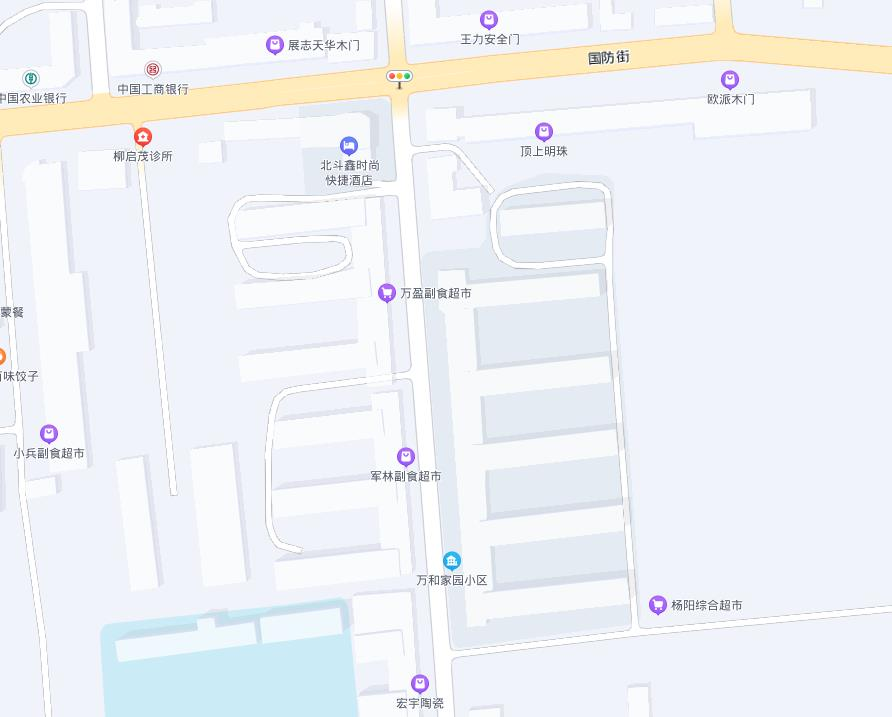Tap the 万和家园小区 marker
892x717 pixels.
pyautogui.click(x=452, y=561)
